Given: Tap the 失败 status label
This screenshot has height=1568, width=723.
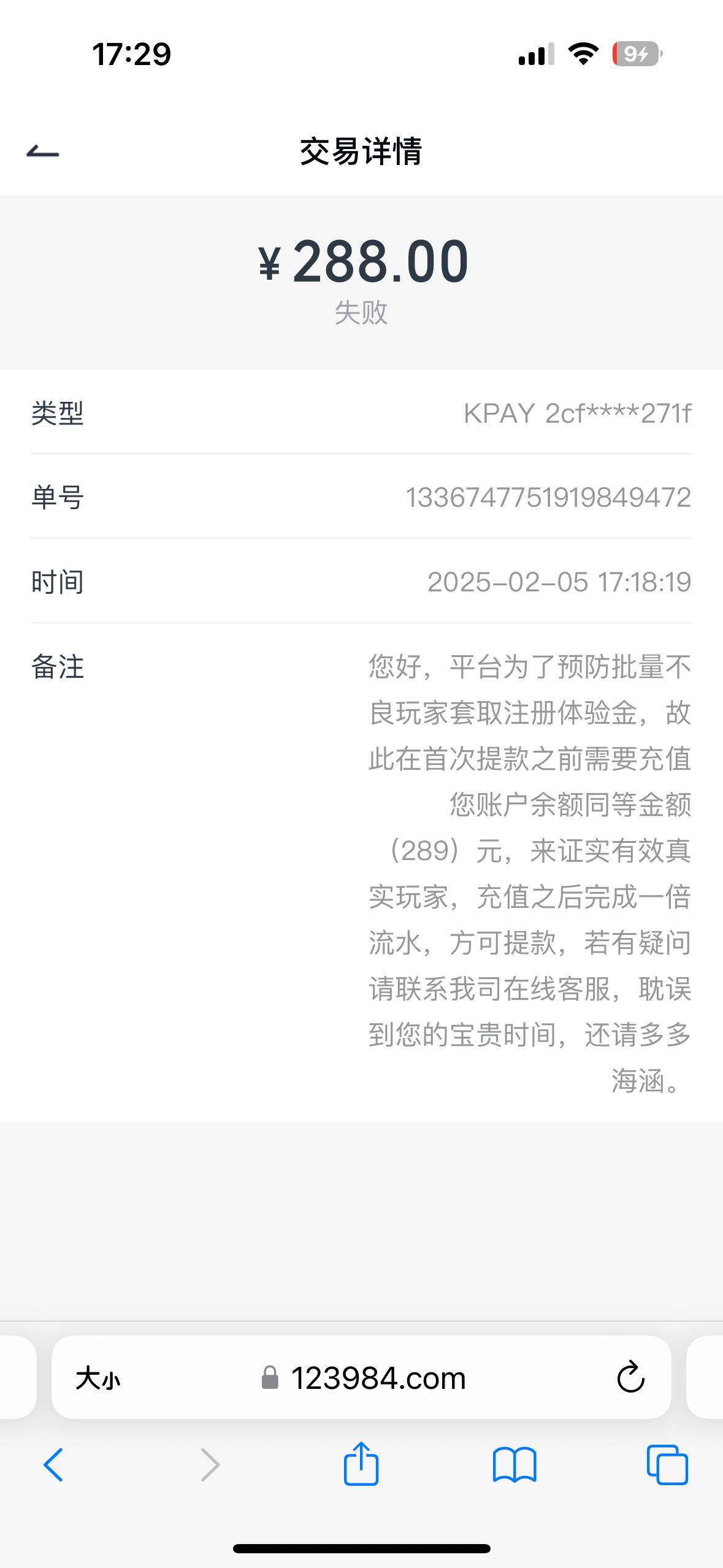Looking at the screenshot, I should (x=361, y=314).
